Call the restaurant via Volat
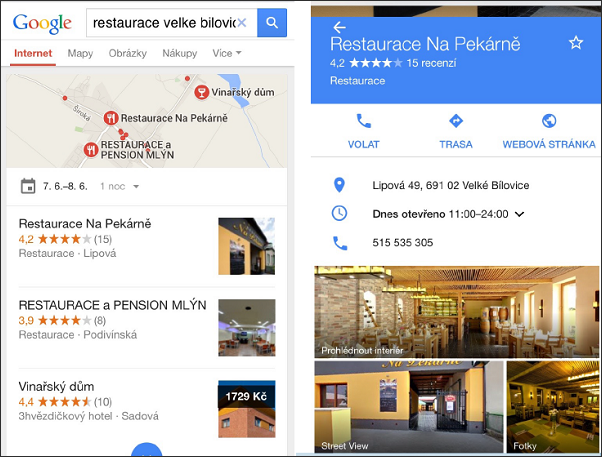 363,130
